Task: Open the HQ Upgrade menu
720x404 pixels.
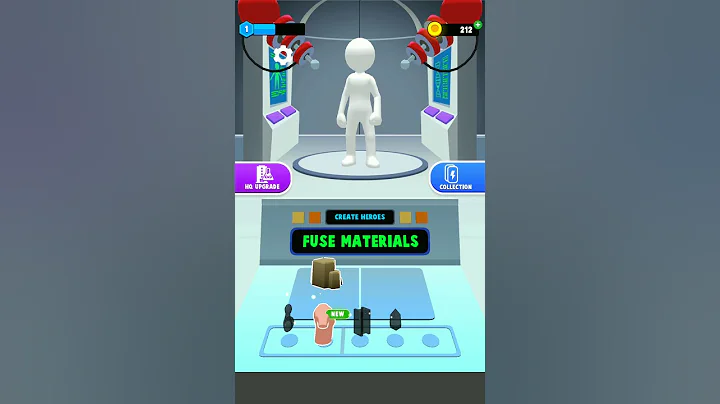Action: [x=263, y=177]
